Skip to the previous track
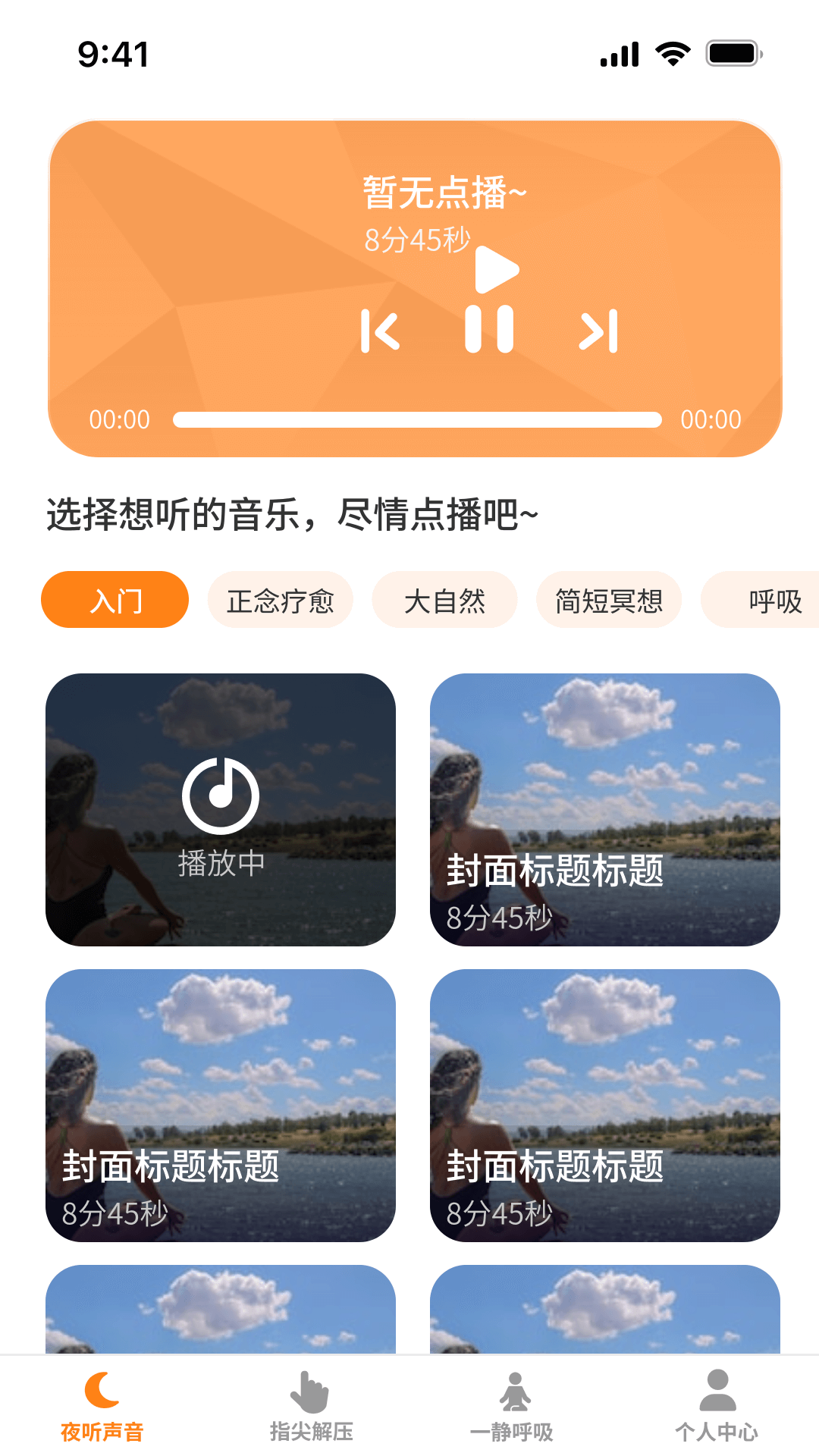The height and width of the screenshot is (1456, 819). tap(380, 331)
